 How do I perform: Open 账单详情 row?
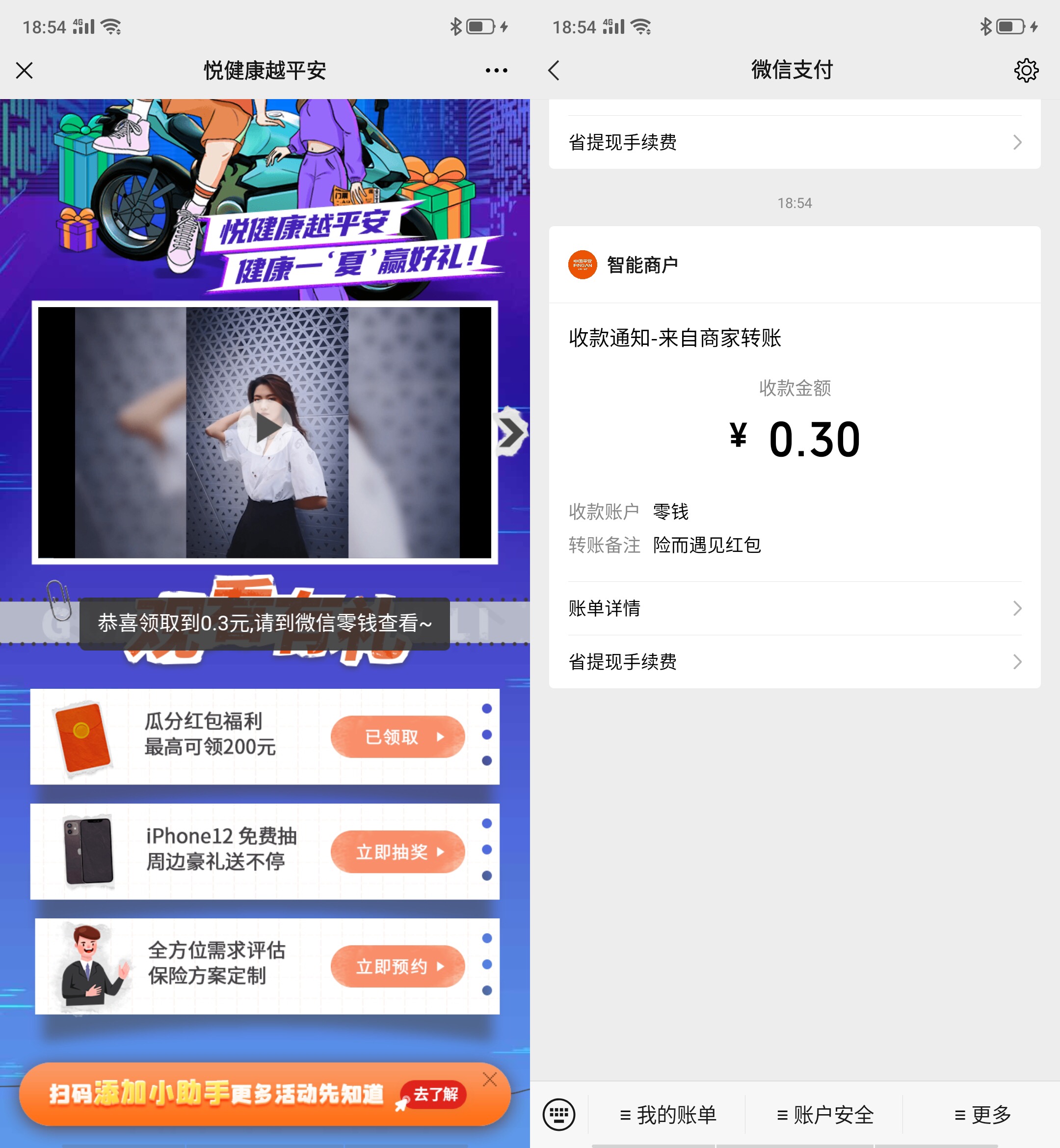[x=795, y=608]
